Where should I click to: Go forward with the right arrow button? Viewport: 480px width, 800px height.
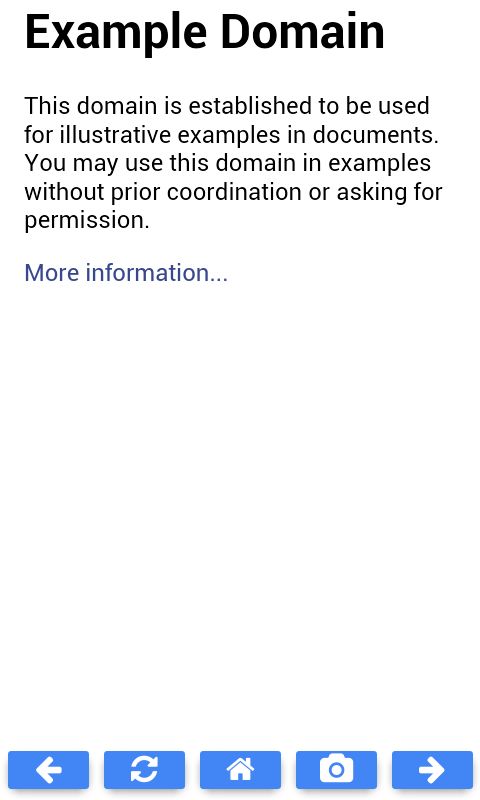click(x=432, y=769)
